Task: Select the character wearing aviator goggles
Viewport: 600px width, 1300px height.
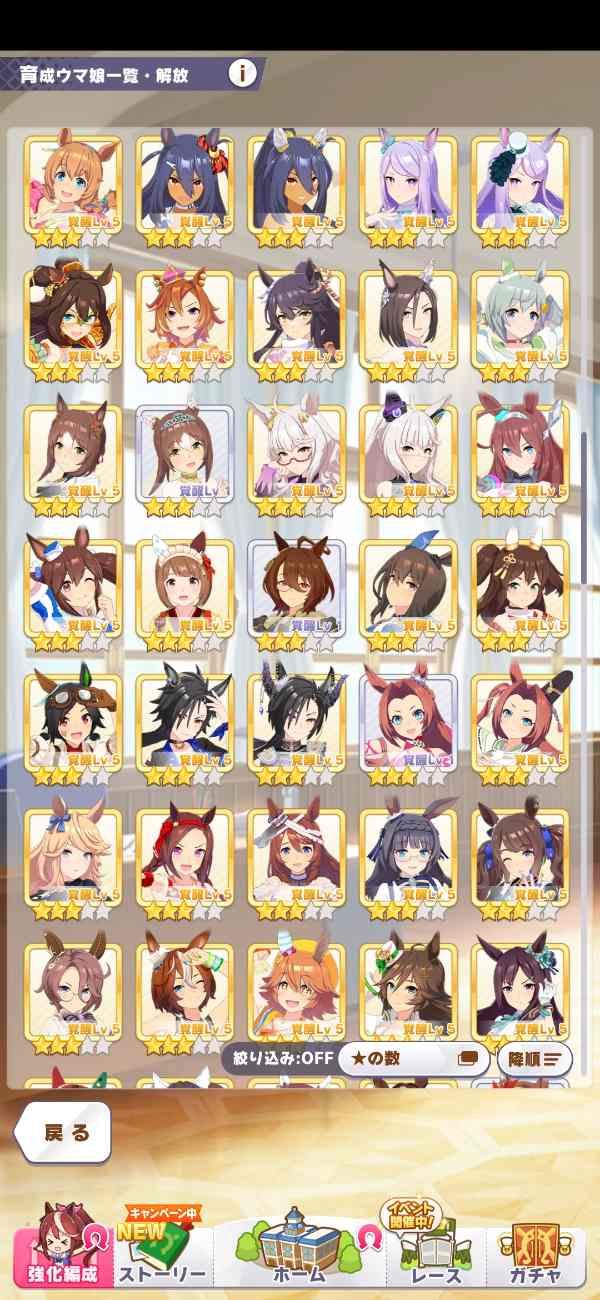Action: coord(73,722)
